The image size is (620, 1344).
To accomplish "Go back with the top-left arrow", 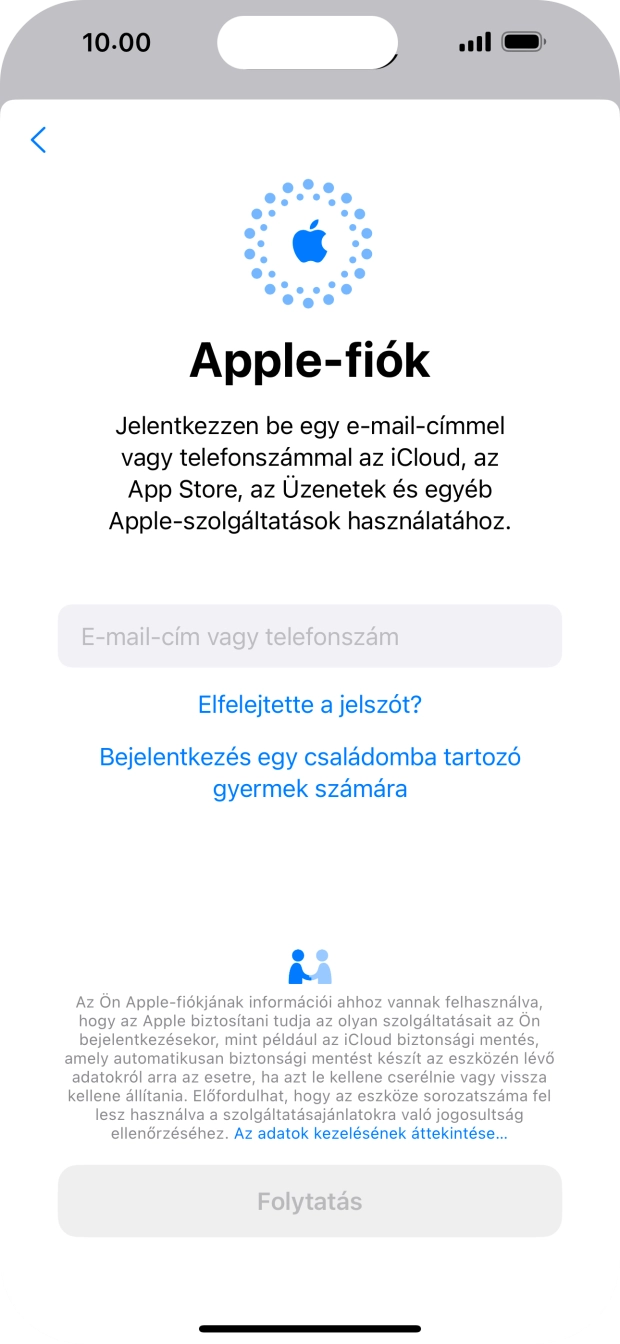I will point(39,140).
